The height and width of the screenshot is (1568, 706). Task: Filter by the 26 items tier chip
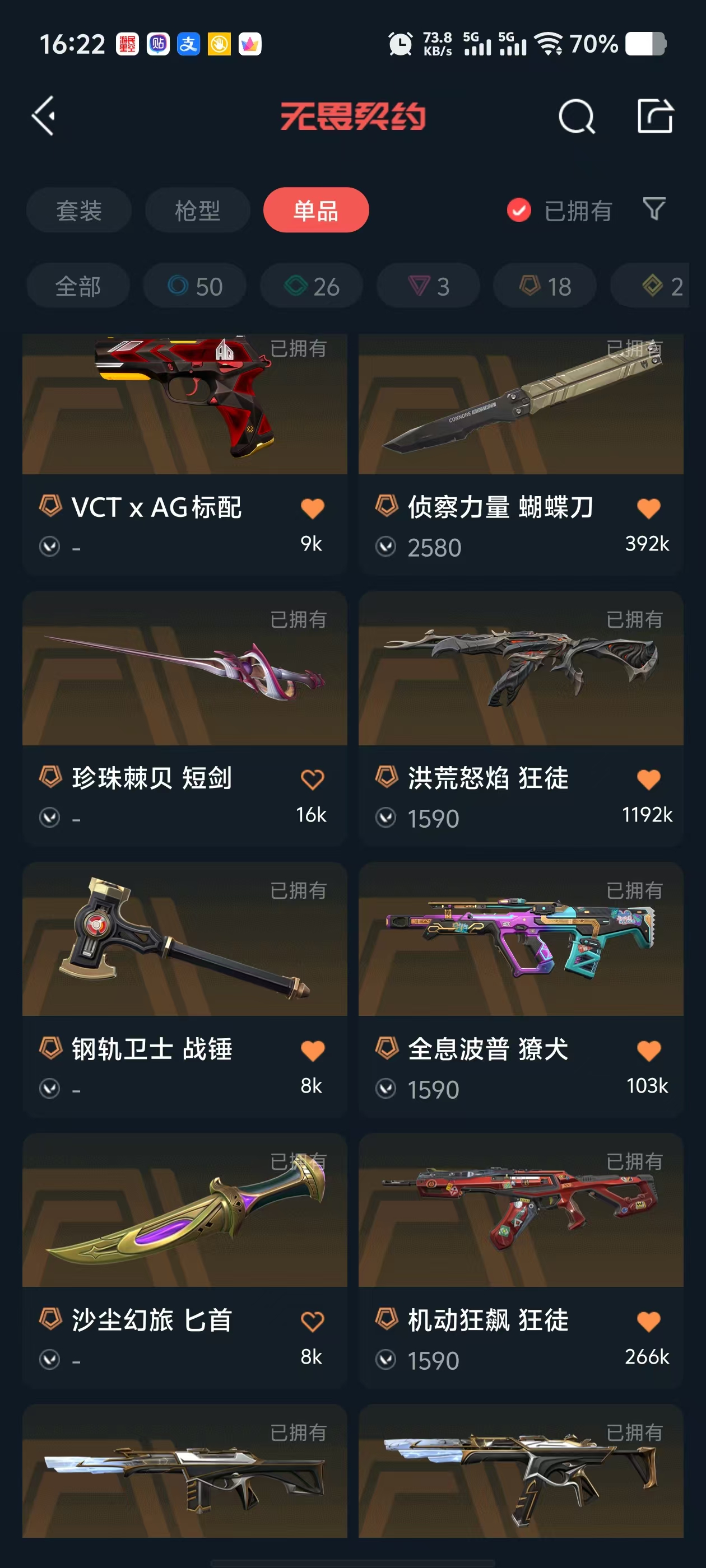click(x=312, y=286)
